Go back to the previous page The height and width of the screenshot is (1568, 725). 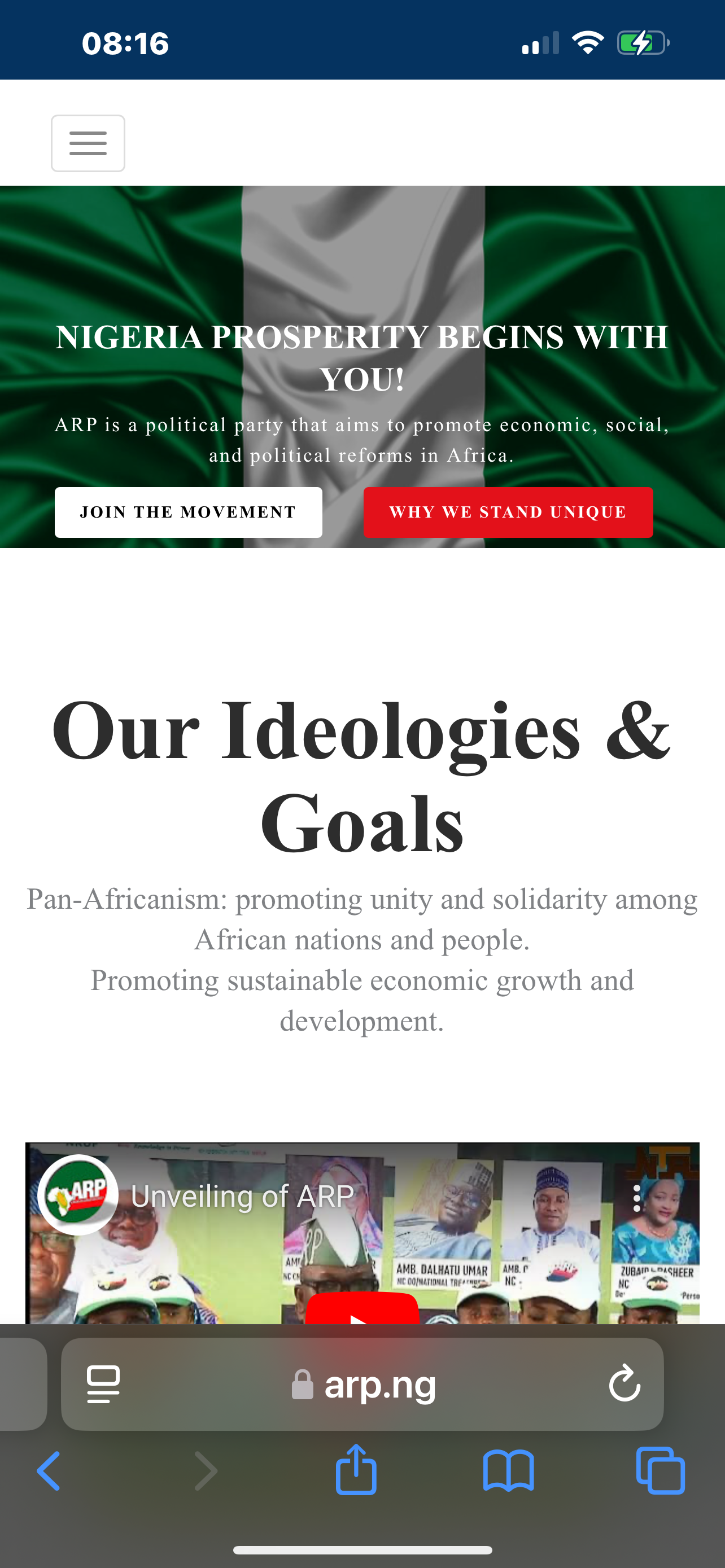49,1470
